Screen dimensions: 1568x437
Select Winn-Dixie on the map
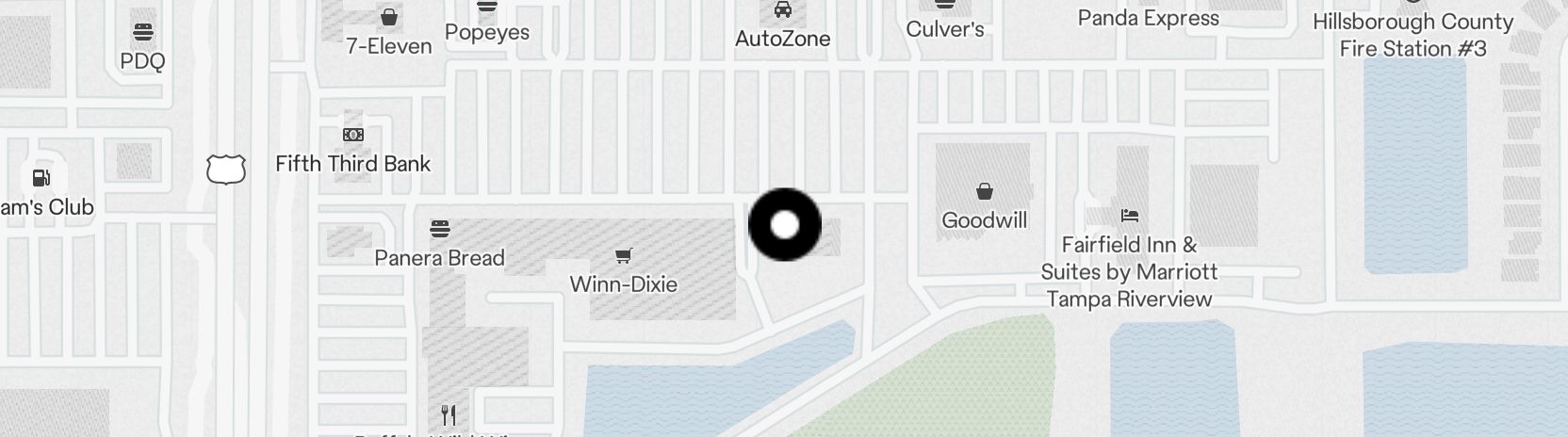coord(623,256)
